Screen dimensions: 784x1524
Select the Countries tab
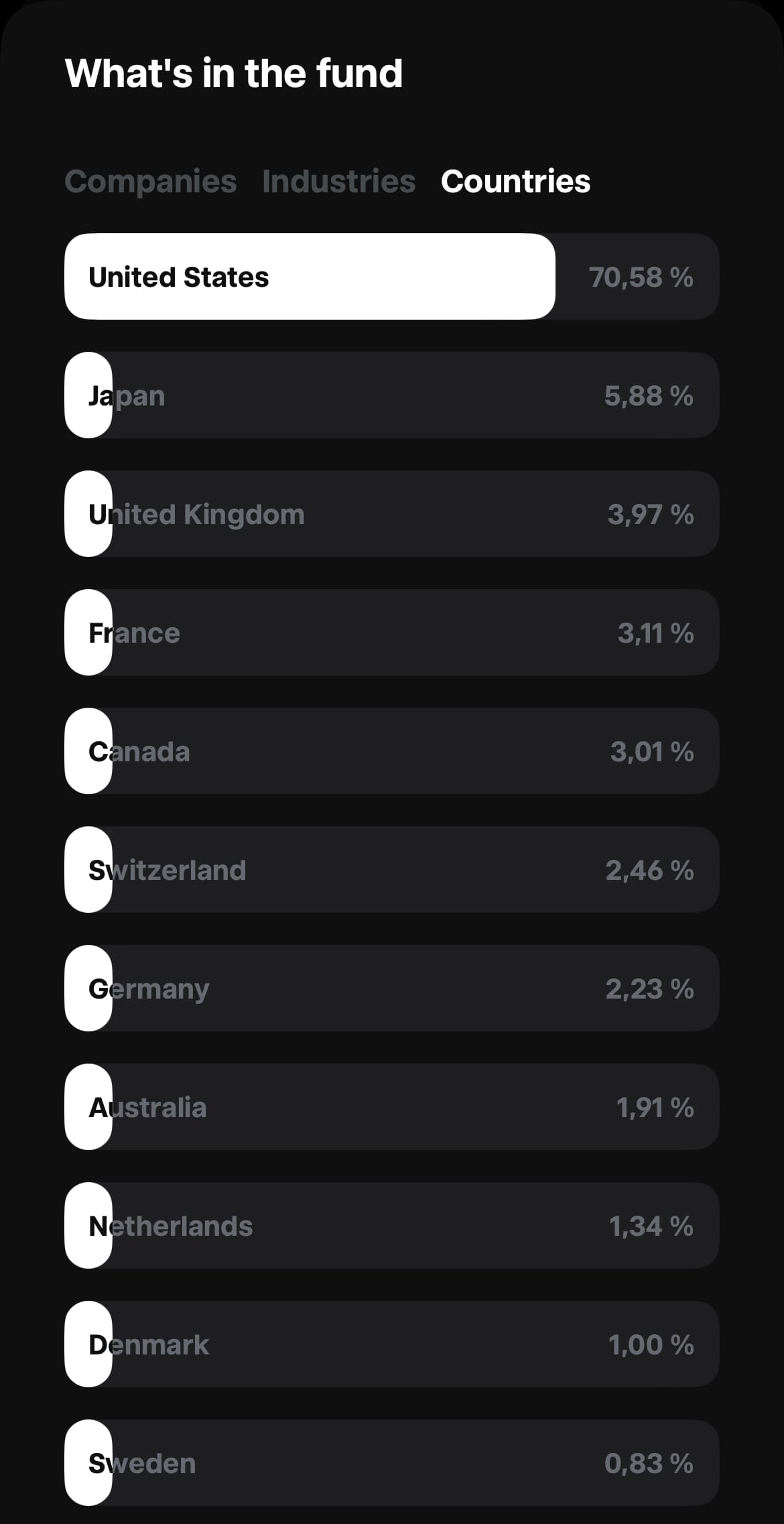coord(516,182)
